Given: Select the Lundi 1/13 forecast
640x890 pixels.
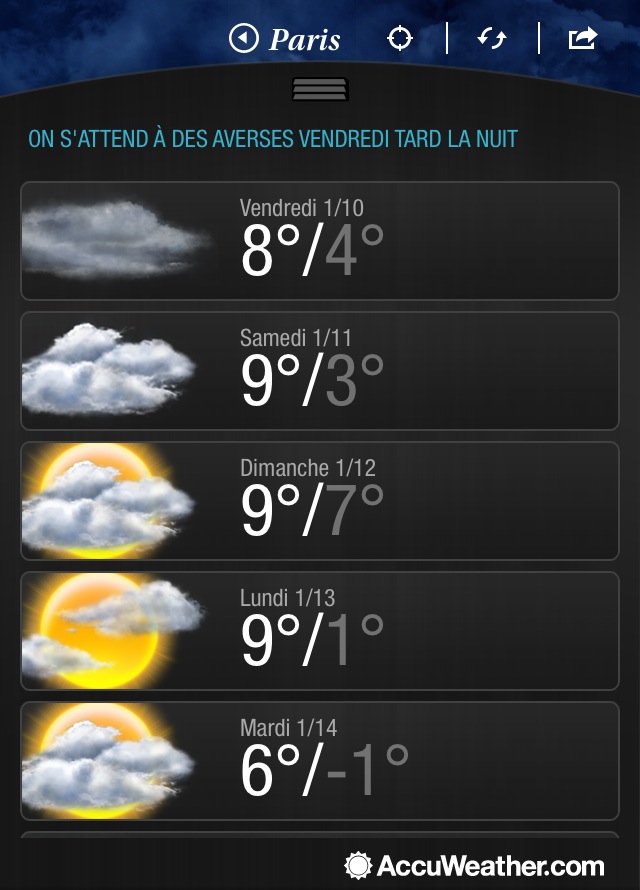Looking at the screenshot, I should (320, 631).
